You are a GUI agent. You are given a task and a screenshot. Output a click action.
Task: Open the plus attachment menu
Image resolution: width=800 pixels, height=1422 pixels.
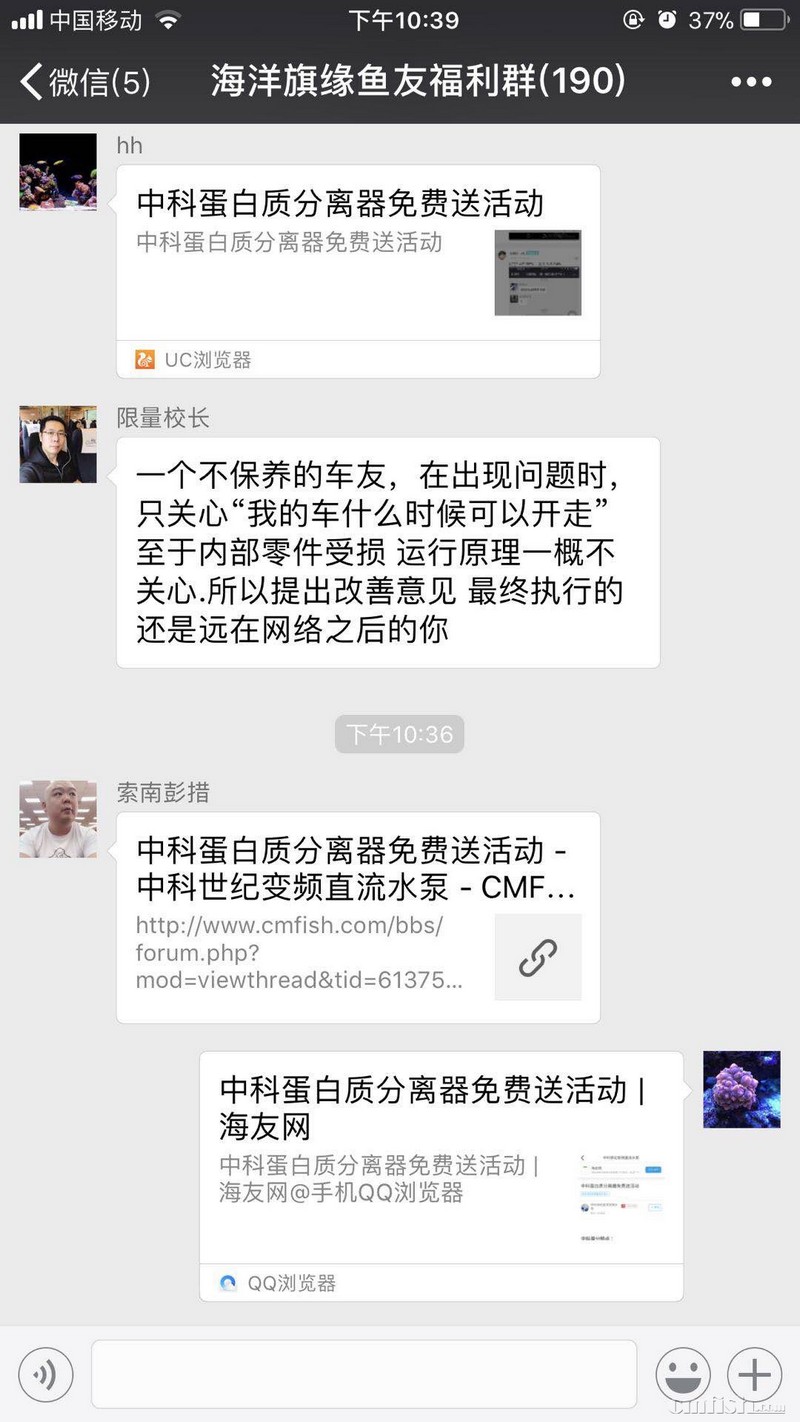coord(754,1374)
